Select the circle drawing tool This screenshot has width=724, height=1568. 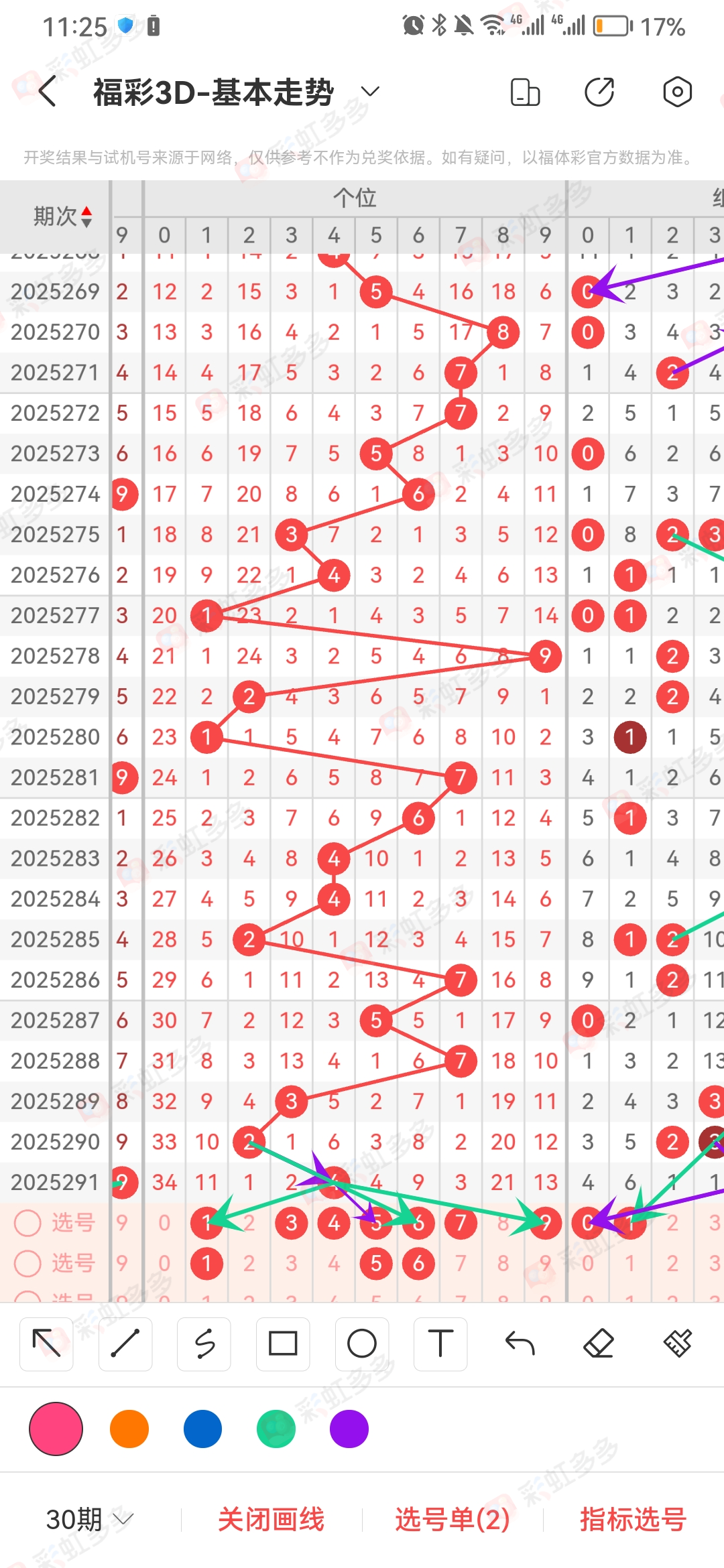click(362, 1344)
